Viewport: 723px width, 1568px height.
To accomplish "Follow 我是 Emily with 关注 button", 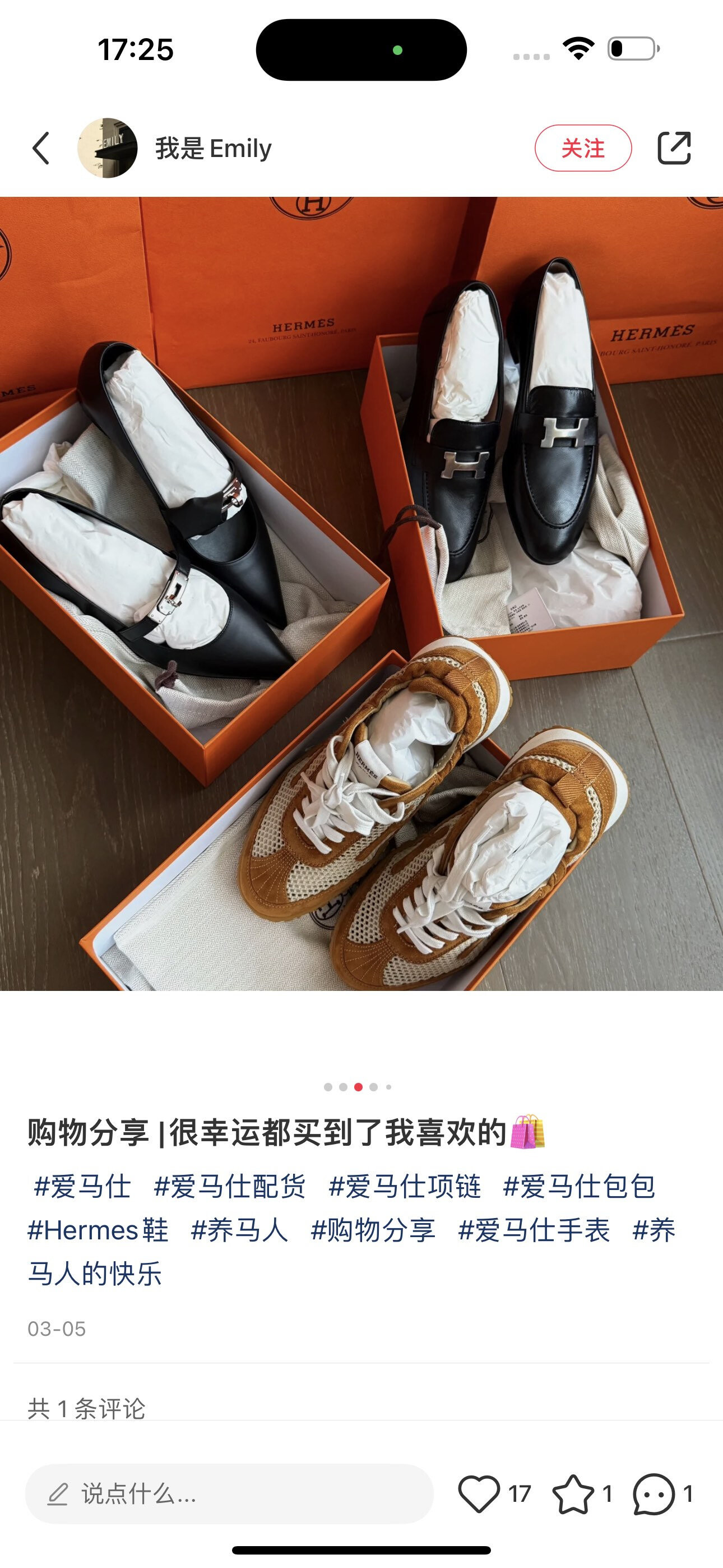I will (582, 149).
